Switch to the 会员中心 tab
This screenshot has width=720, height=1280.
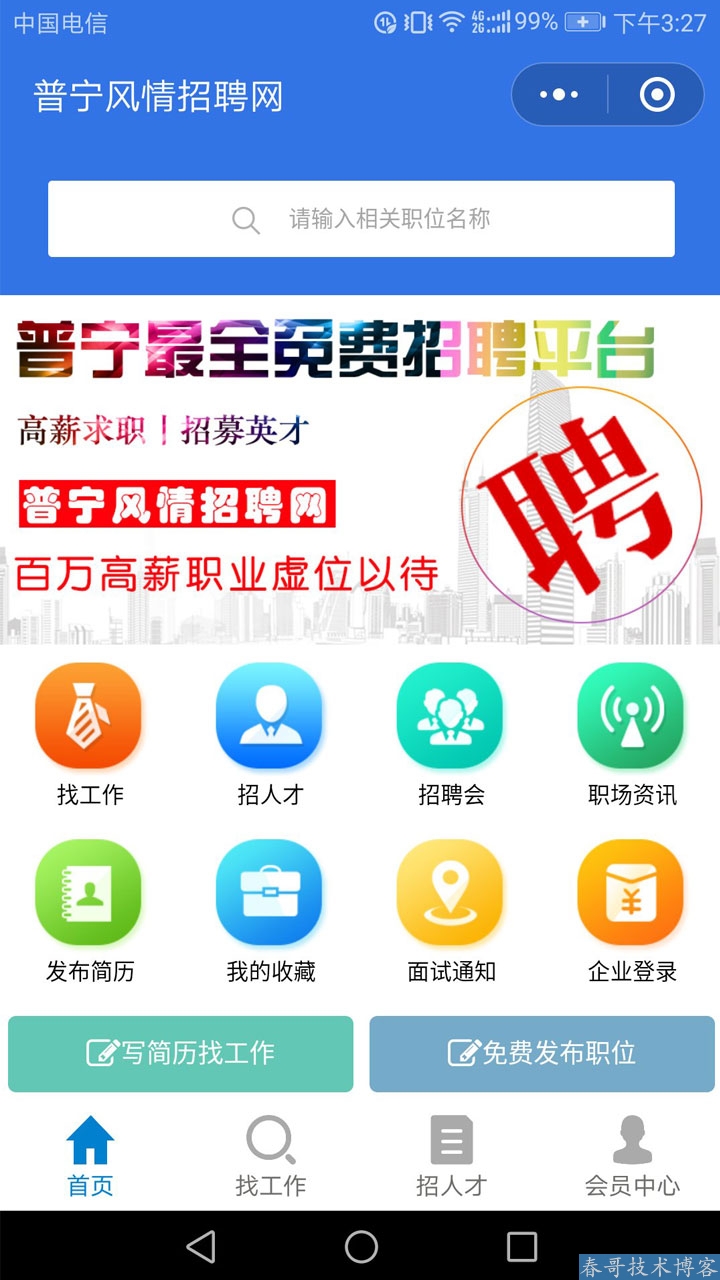(x=631, y=1157)
